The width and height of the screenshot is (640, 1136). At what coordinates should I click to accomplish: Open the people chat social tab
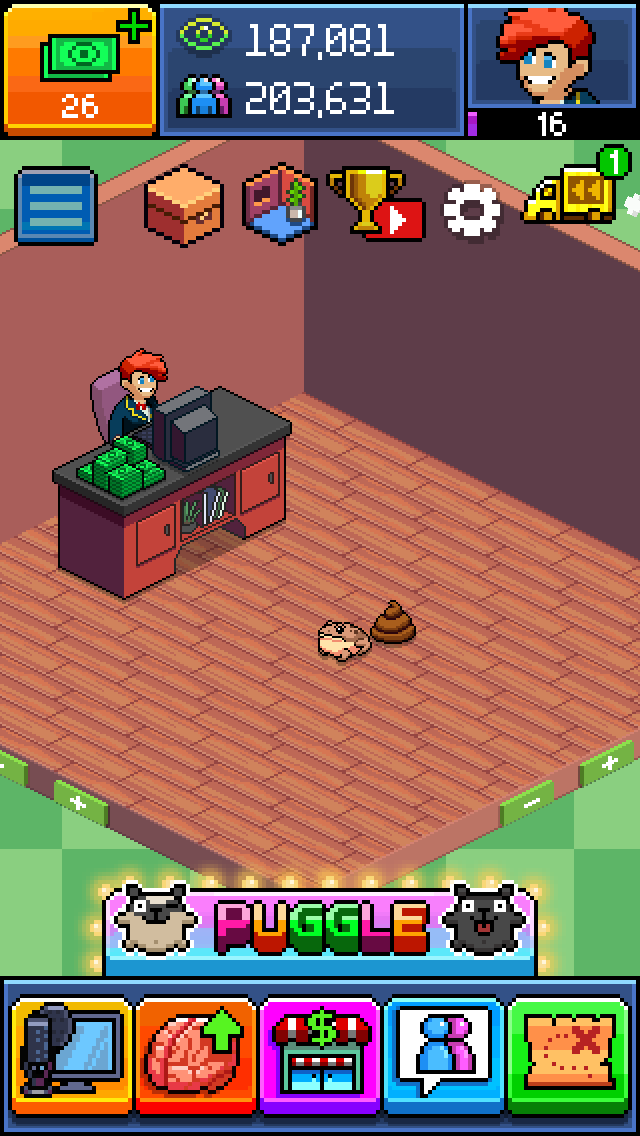click(x=444, y=1055)
